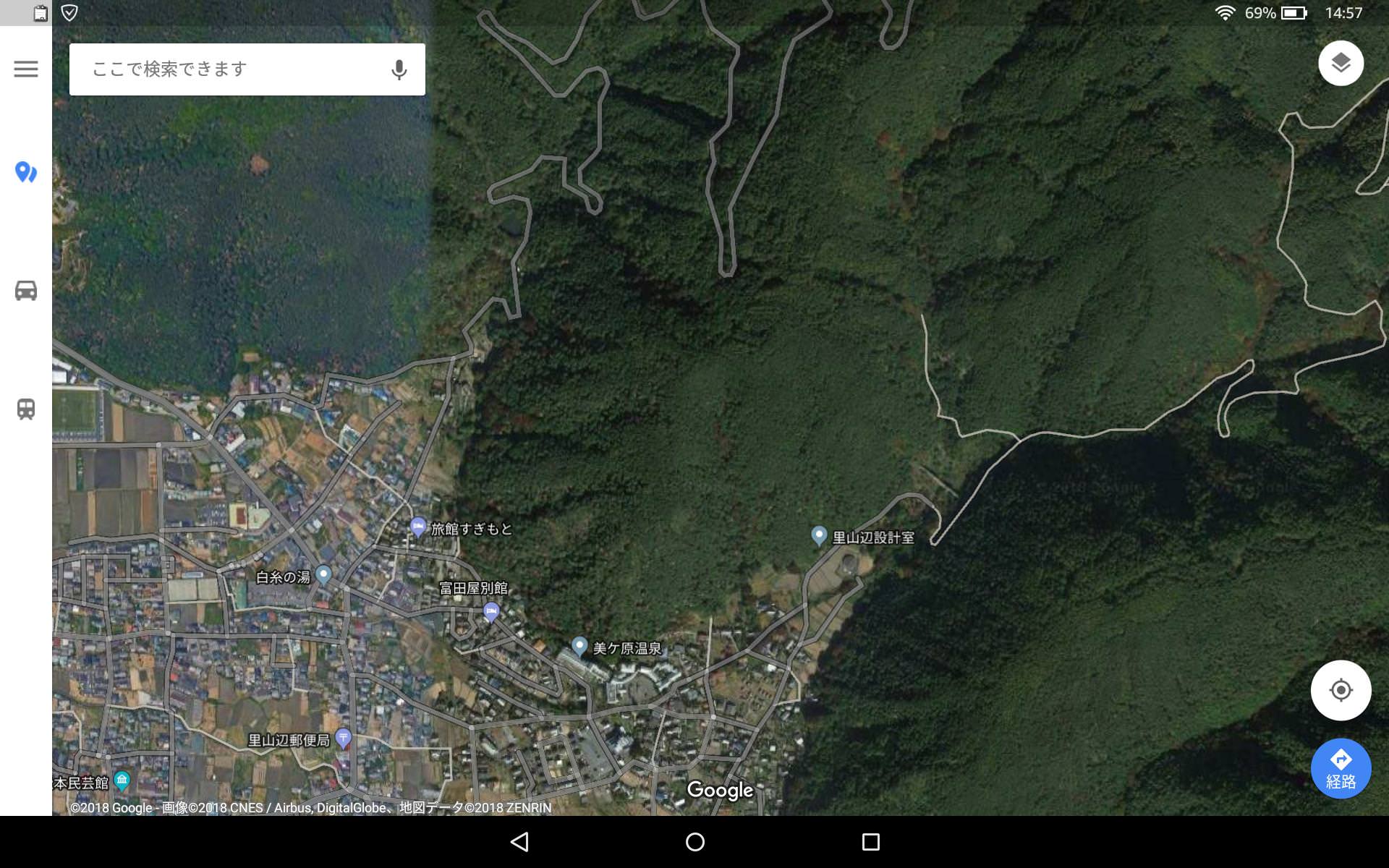Open the 富田屋別館 hotel marker

point(491,612)
